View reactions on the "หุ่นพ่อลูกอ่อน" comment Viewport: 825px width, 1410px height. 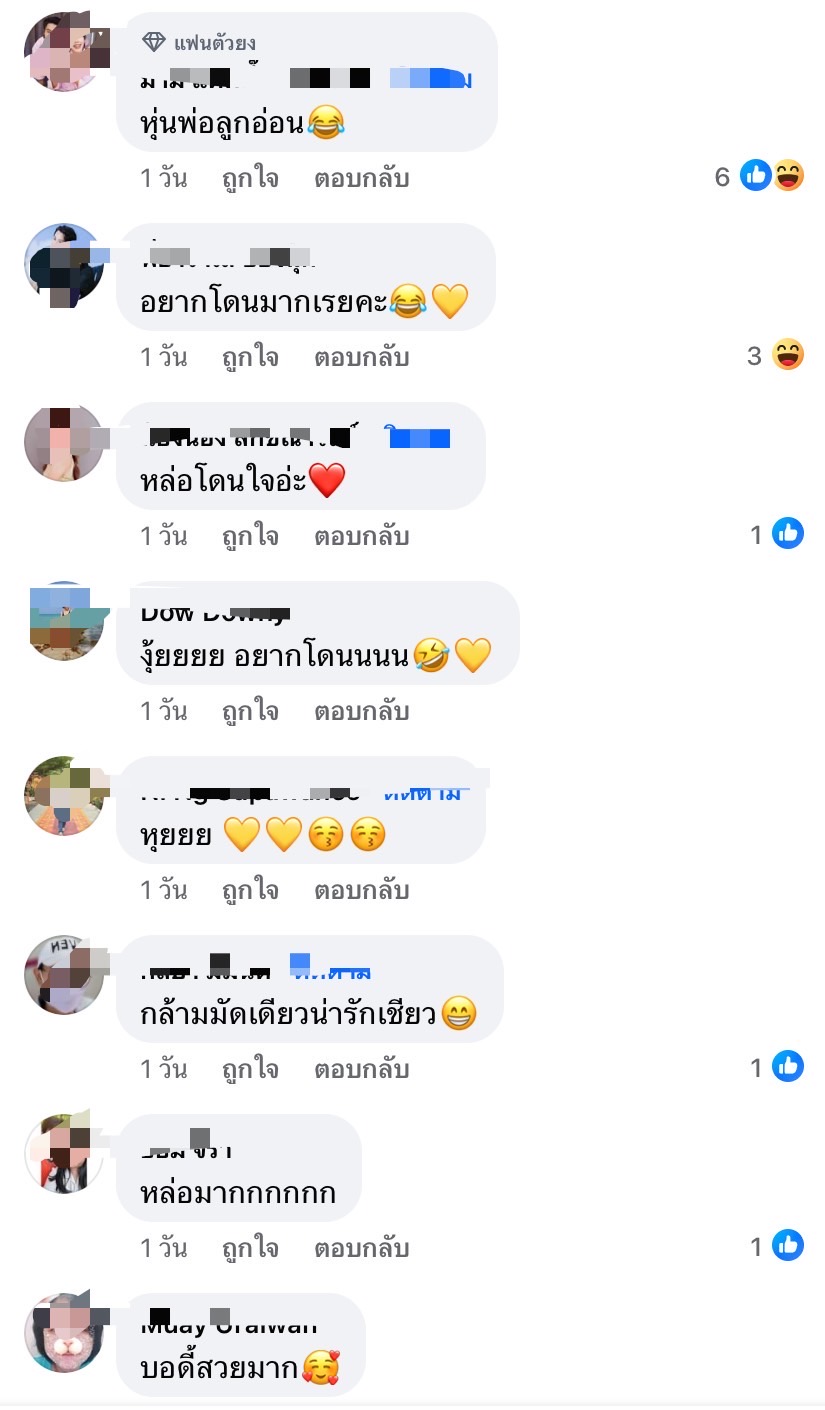771,178
